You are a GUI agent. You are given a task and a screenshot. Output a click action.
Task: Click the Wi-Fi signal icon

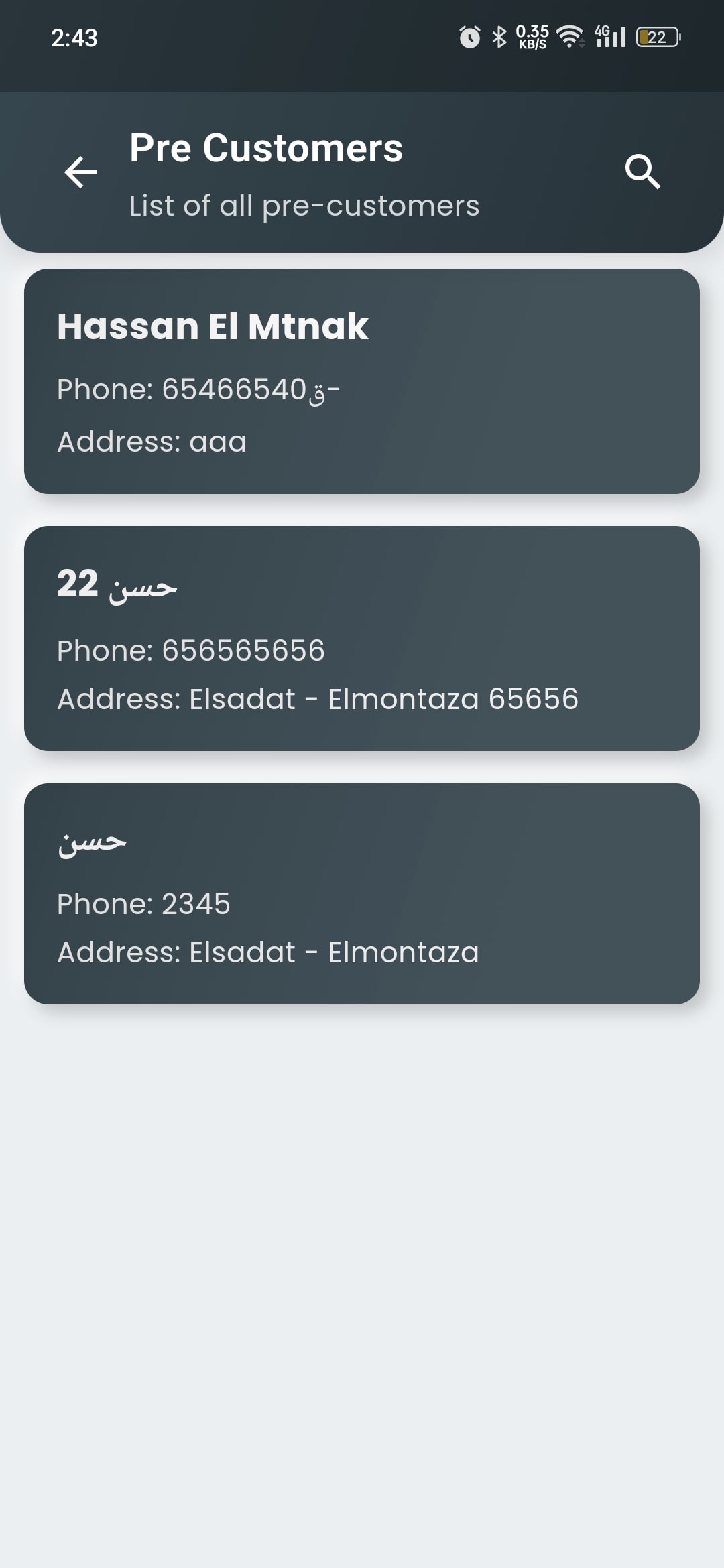click(x=567, y=37)
